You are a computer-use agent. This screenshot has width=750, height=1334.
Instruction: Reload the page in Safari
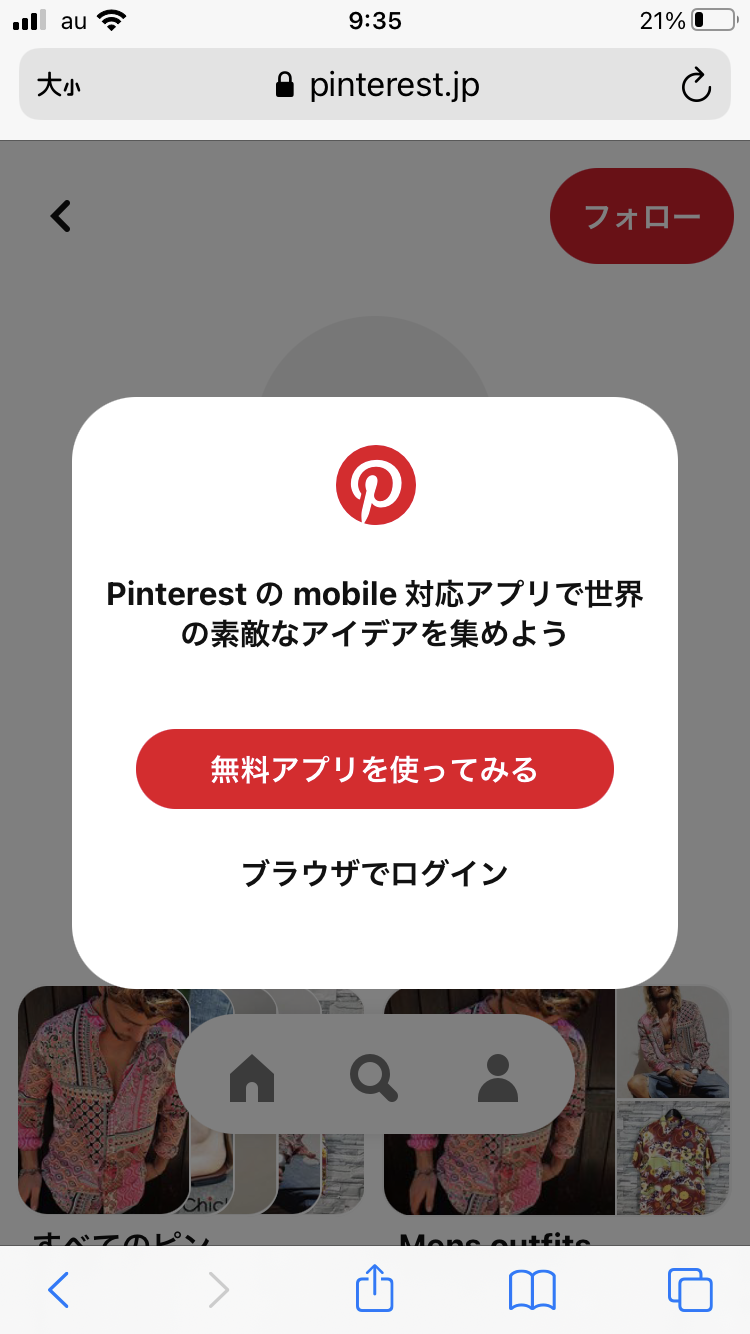(x=695, y=86)
